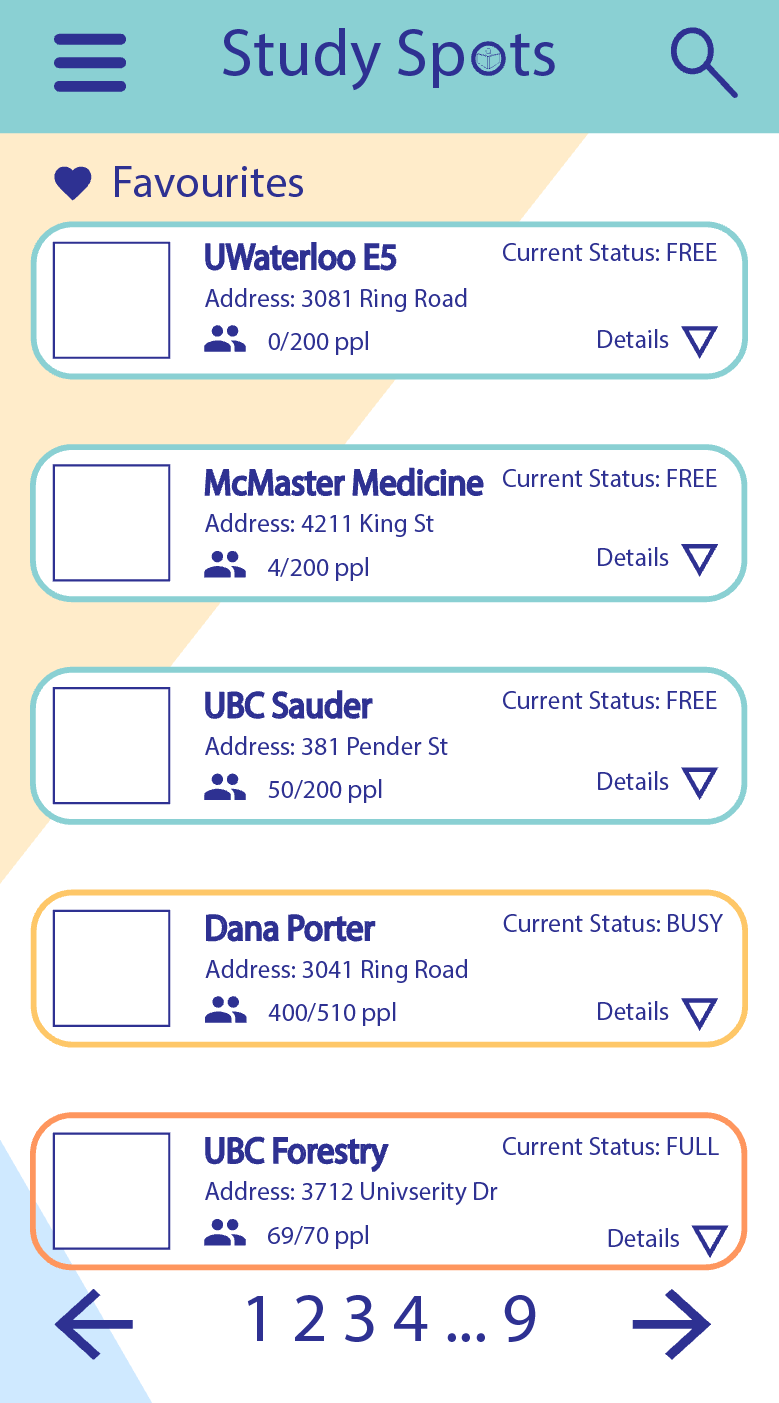779x1403 pixels.
Task: Jump to page 2
Action: 310,1319
